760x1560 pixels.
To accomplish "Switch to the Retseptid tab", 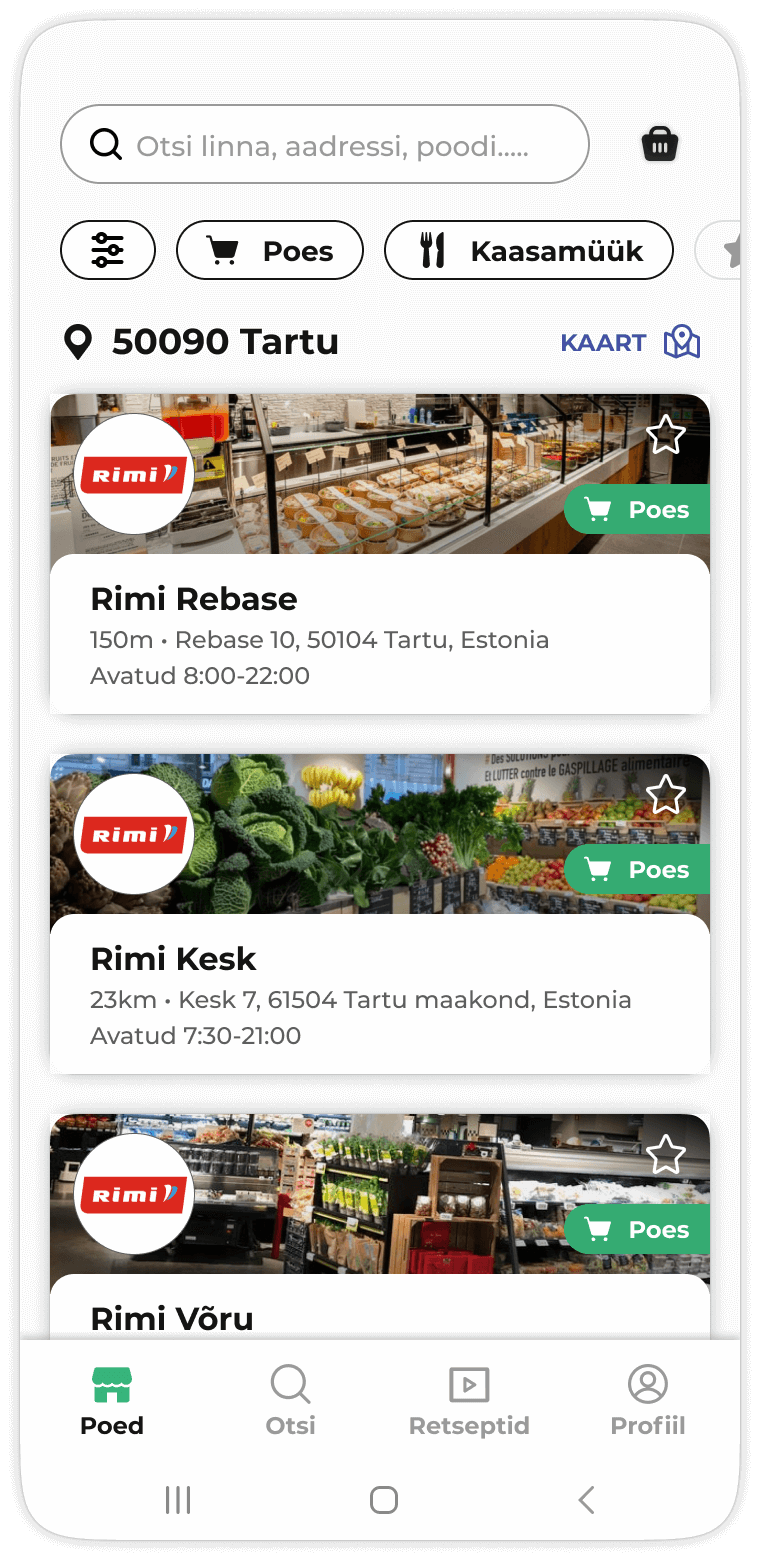I will [x=469, y=1401].
